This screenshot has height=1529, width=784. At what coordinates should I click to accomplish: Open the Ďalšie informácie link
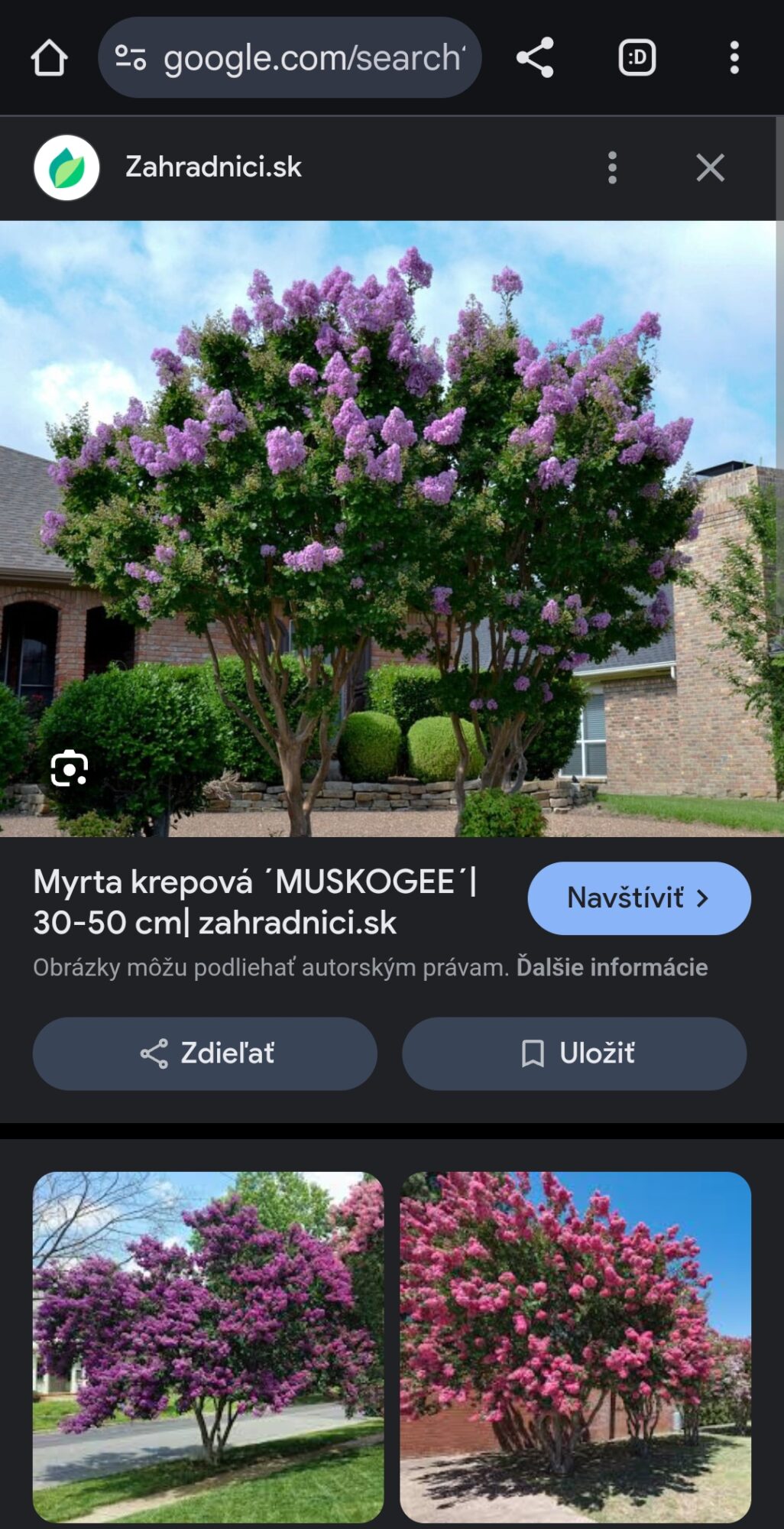(612, 967)
